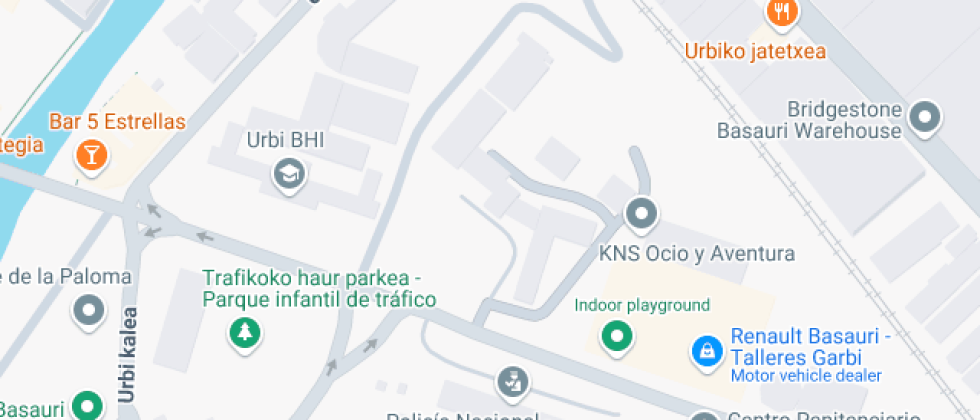The image size is (980, 420).
Task: Open the Policía Nacional police marker
Action: coord(511,380)
